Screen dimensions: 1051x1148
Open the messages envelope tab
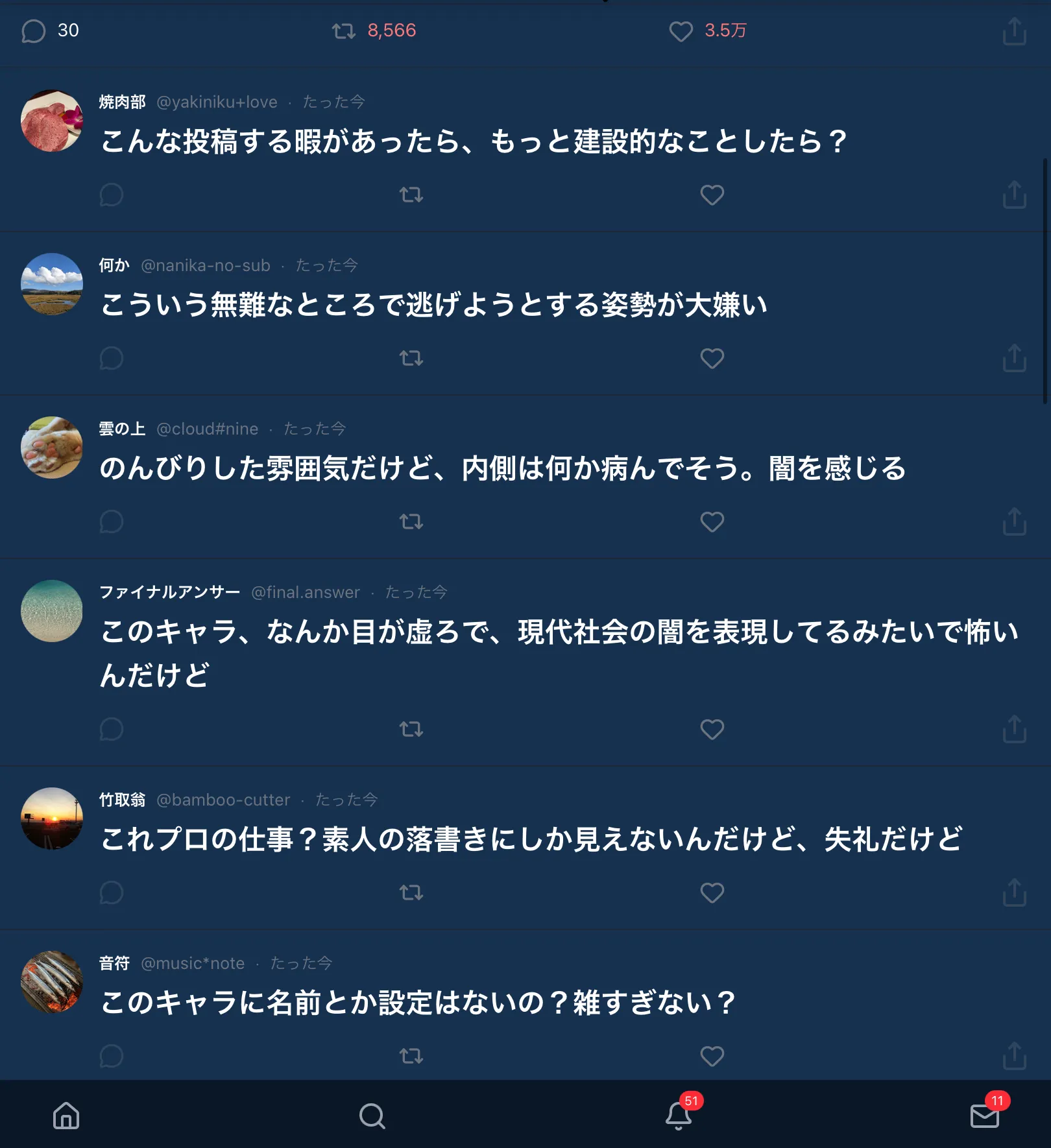984,1116
